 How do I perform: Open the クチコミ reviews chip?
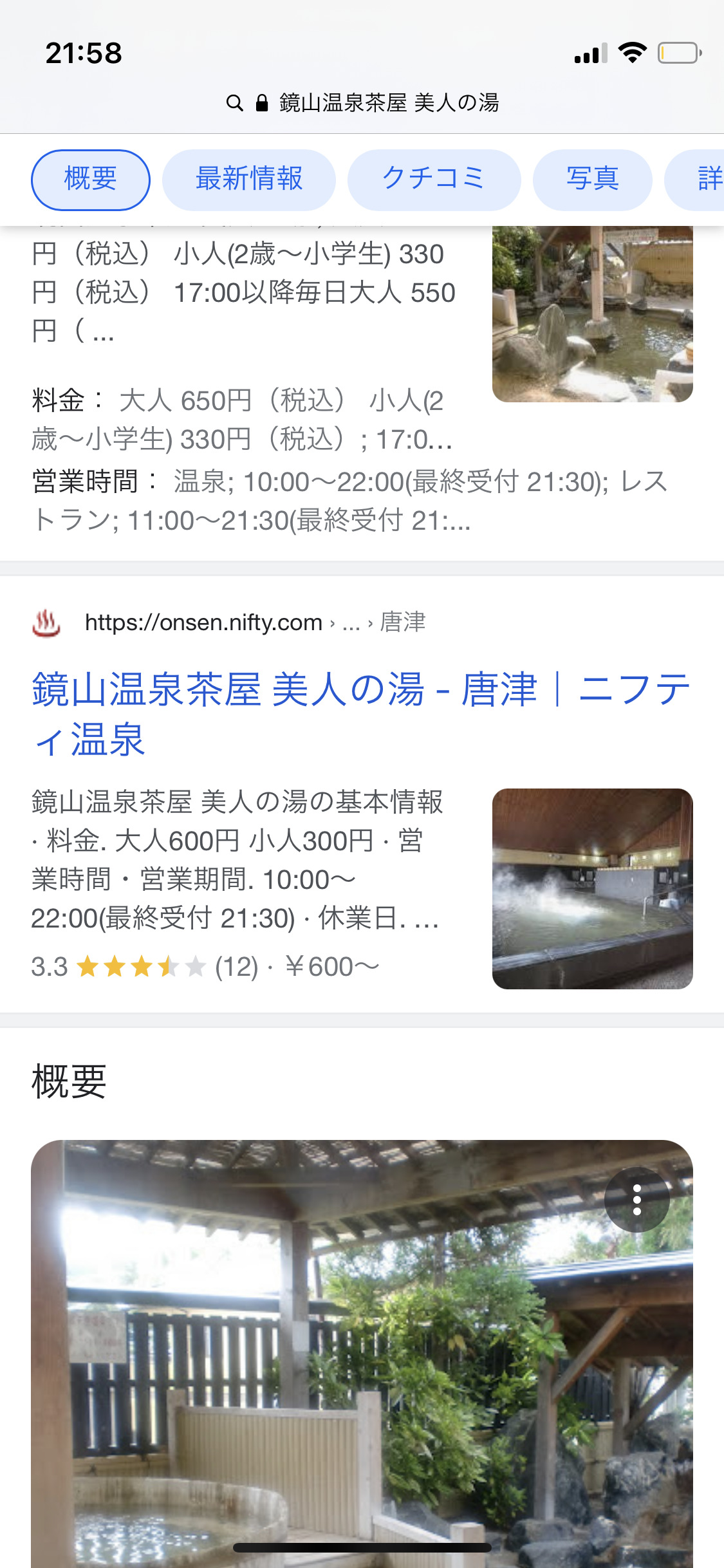click(434, 180)
